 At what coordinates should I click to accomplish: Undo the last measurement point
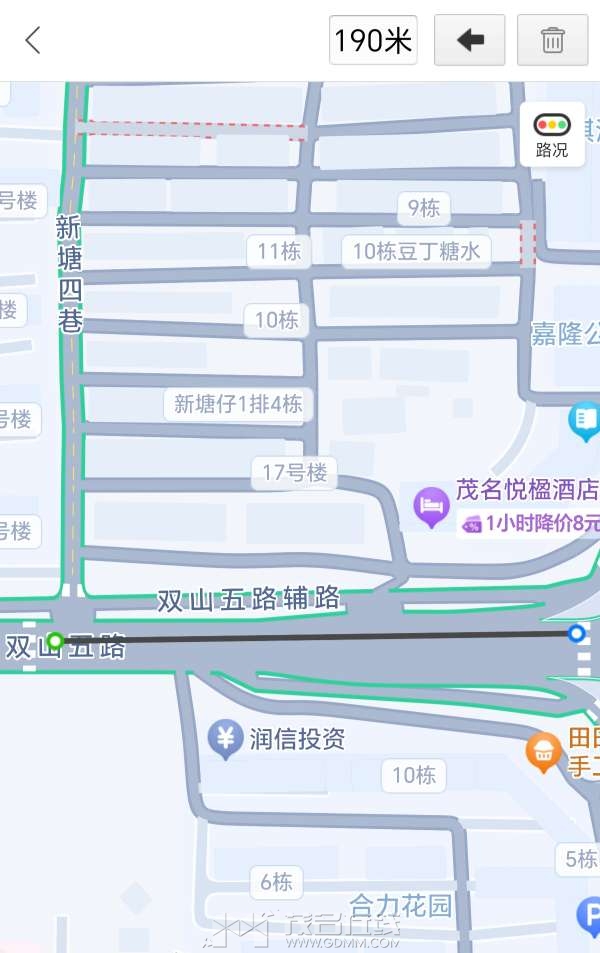pos(469,40)
